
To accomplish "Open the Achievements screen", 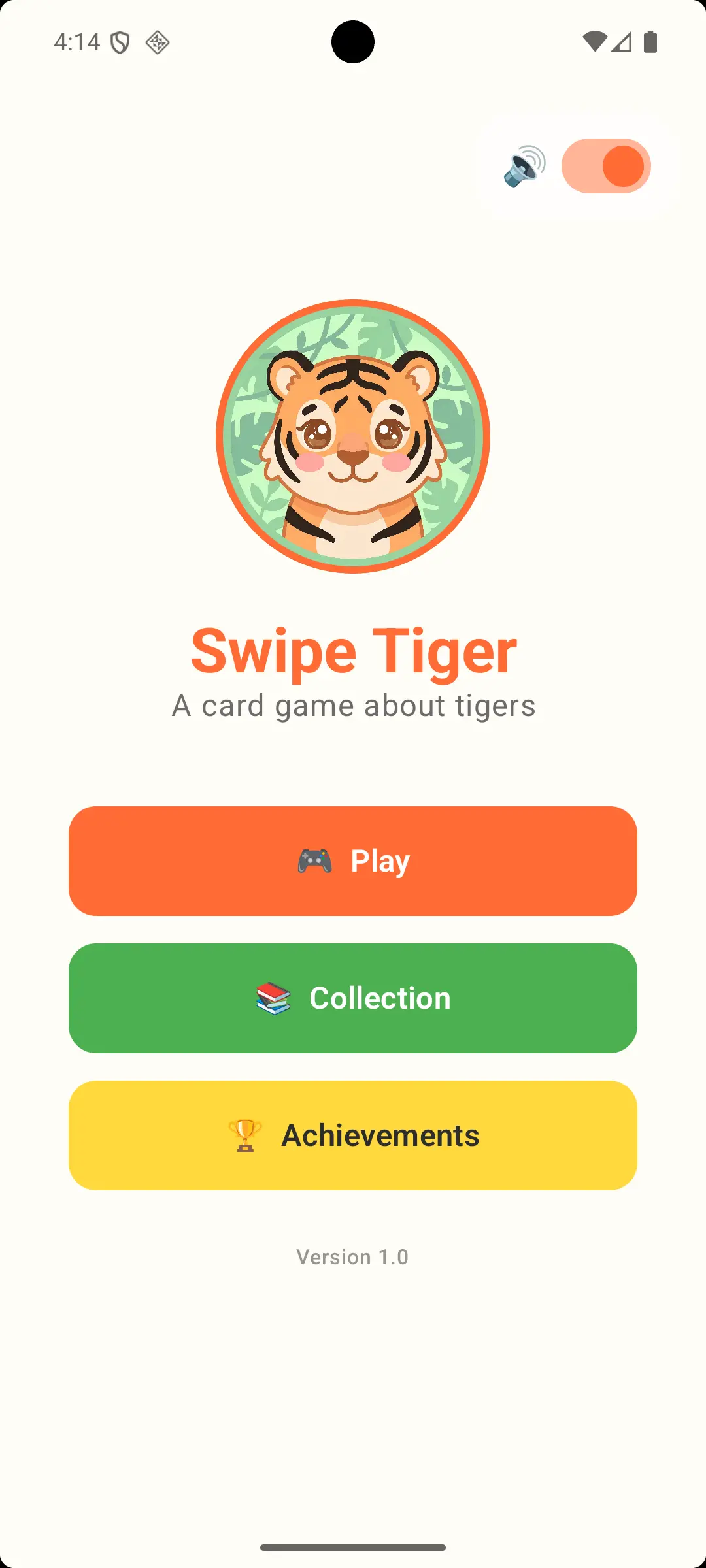I will point(353,1135).
